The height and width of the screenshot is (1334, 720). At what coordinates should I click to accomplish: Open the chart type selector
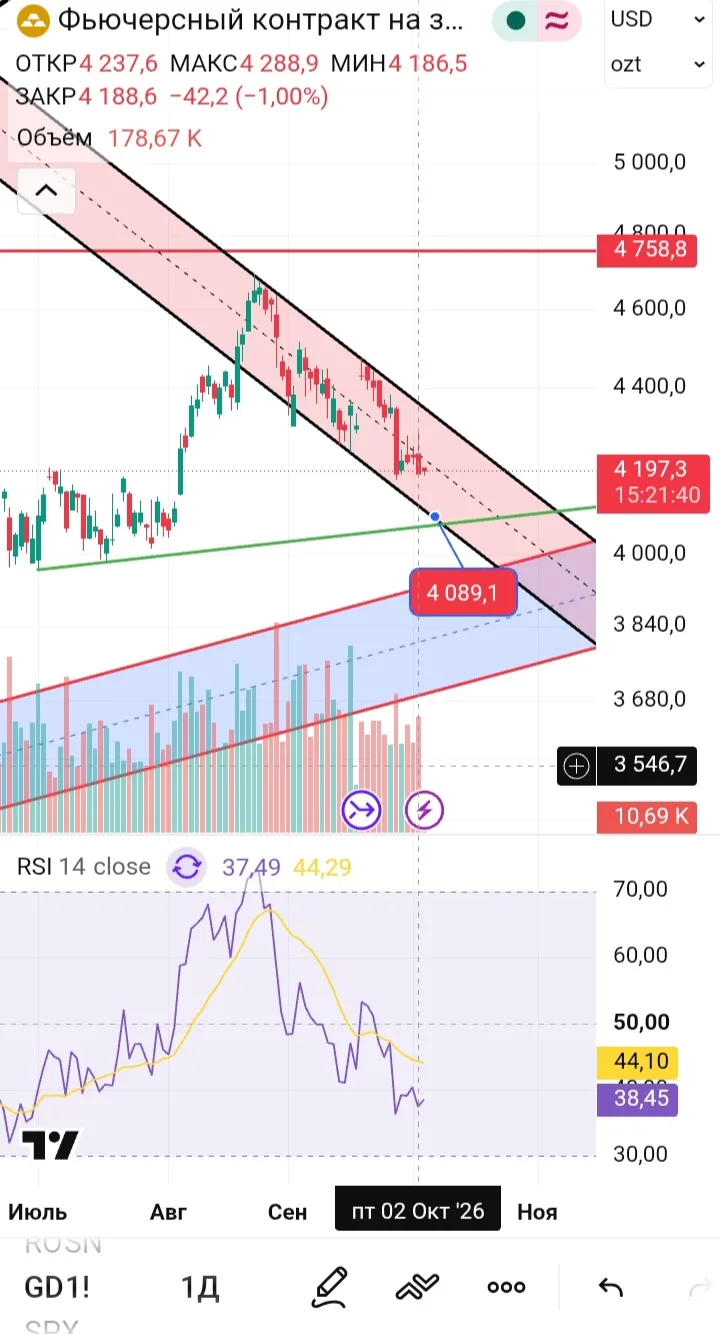pyautogui.click(x=418, y=1287)
